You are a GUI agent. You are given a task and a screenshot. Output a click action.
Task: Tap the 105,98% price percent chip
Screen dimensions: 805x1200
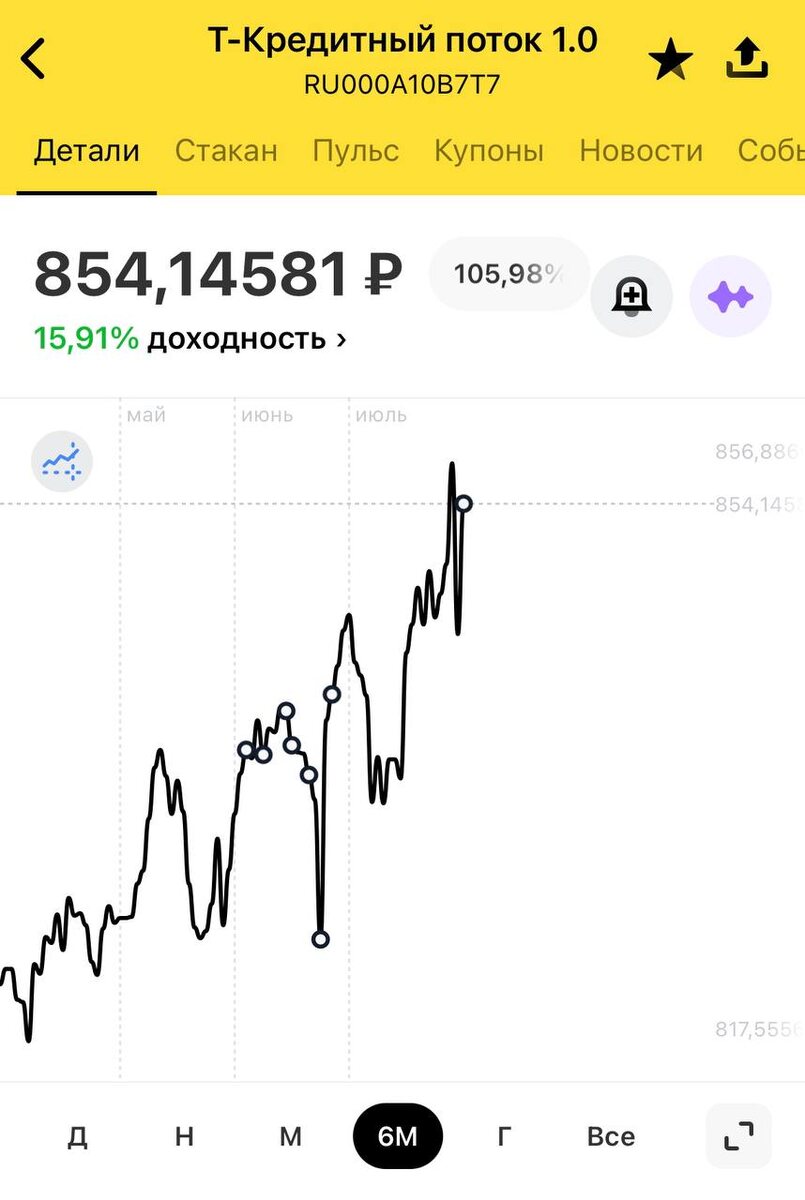click(510, 274)
